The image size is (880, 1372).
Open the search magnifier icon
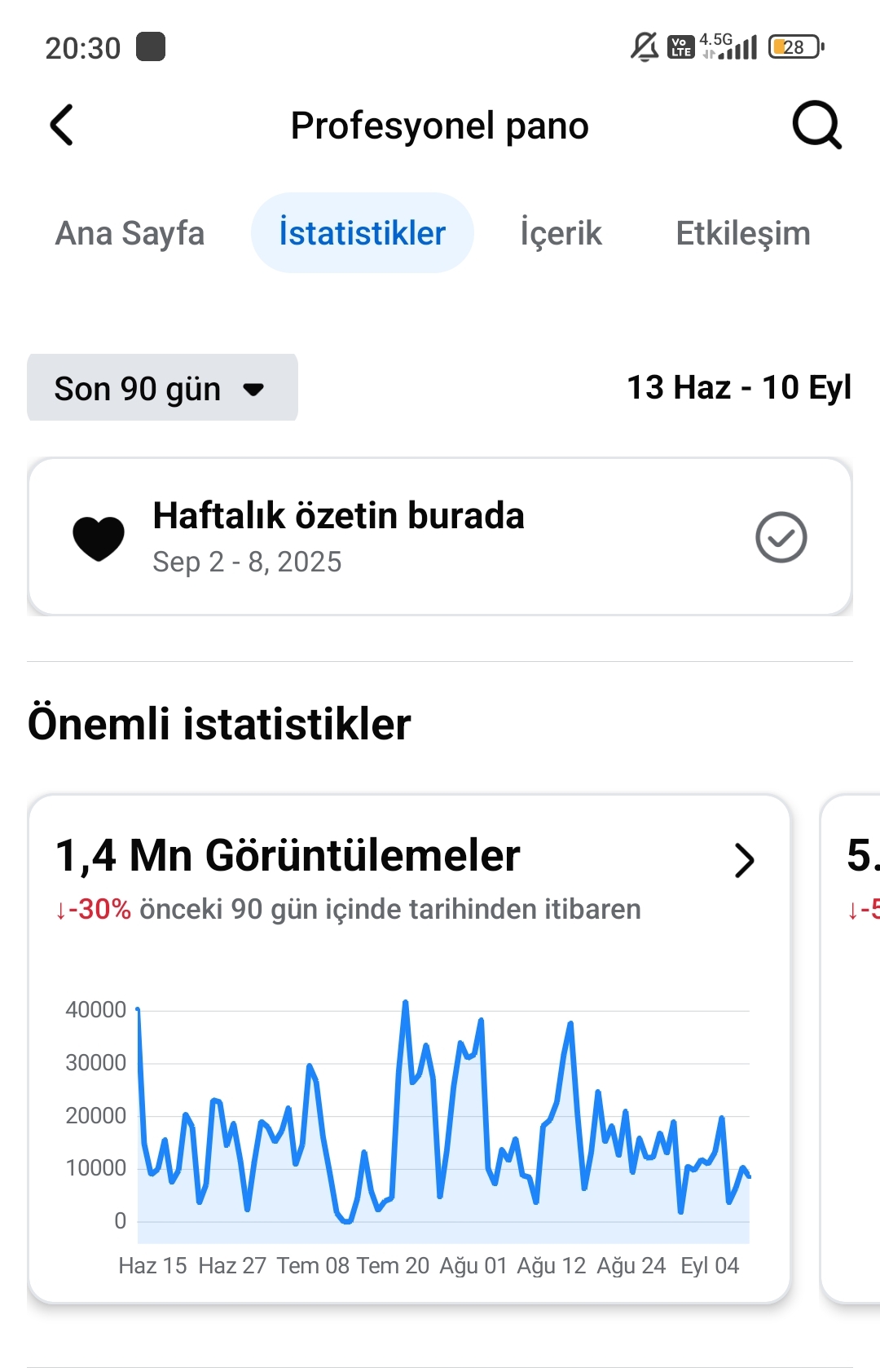coord(816,125)
